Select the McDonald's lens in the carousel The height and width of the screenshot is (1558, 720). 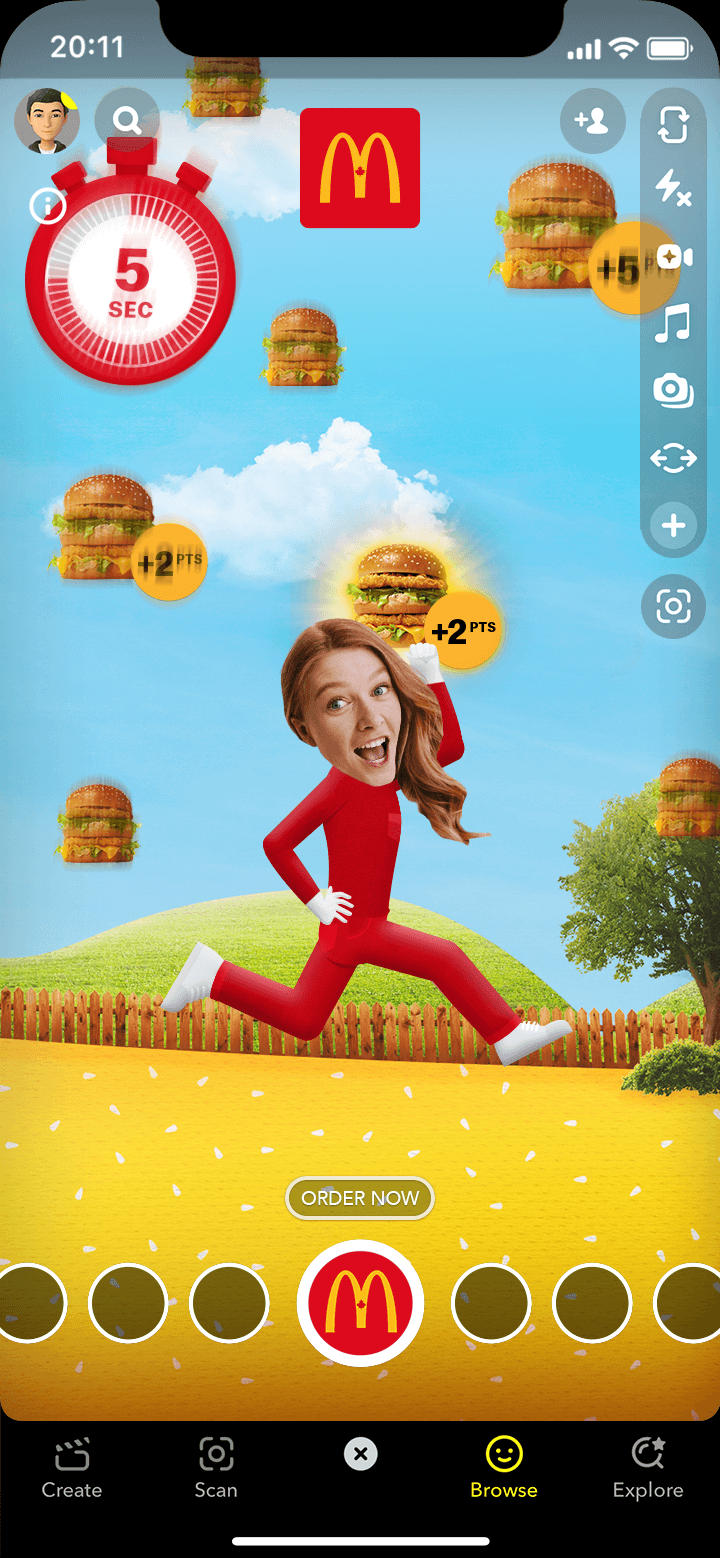(360, 1303)
